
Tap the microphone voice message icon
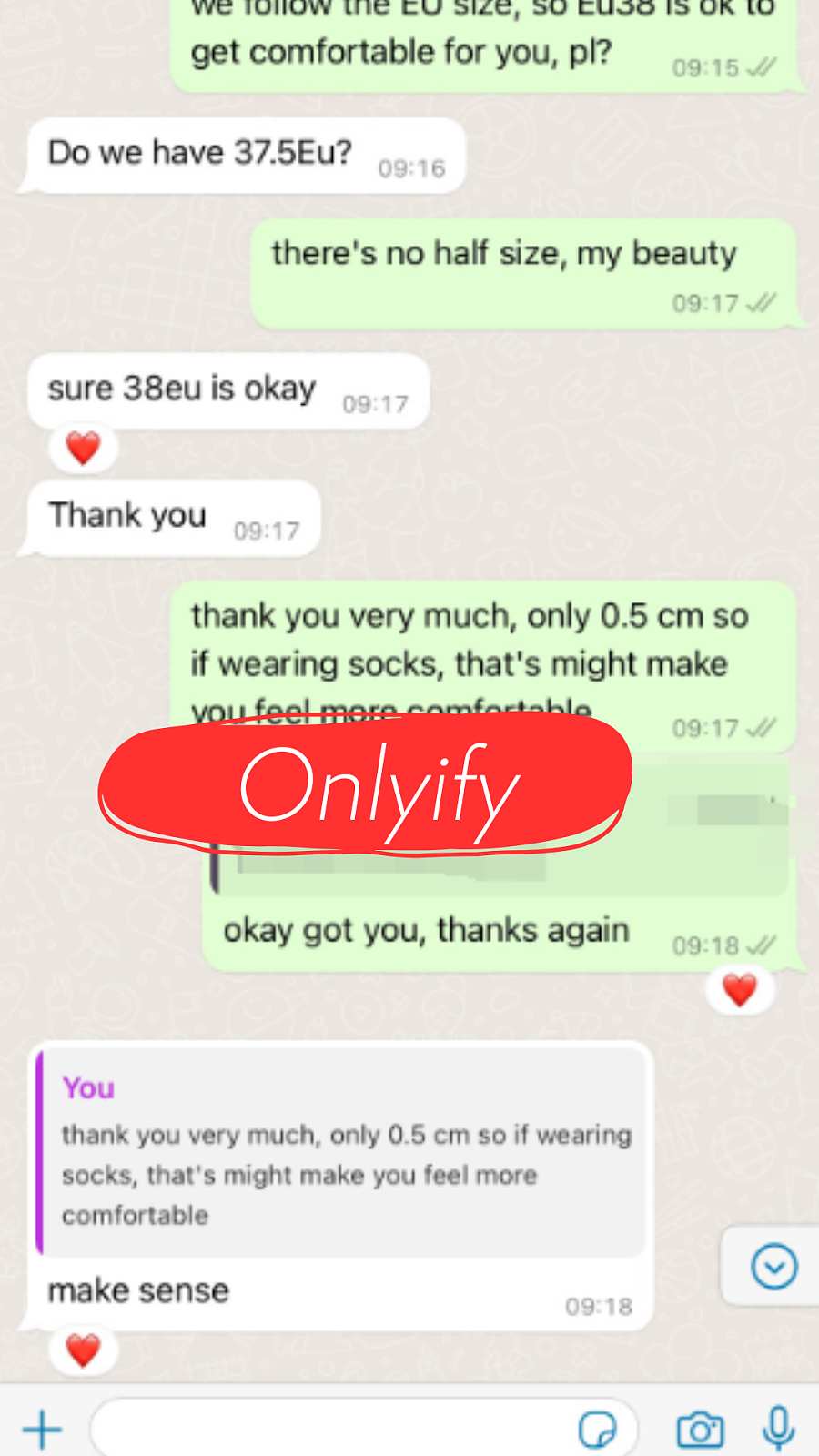pyautogui.click(x=779, y=1428)
